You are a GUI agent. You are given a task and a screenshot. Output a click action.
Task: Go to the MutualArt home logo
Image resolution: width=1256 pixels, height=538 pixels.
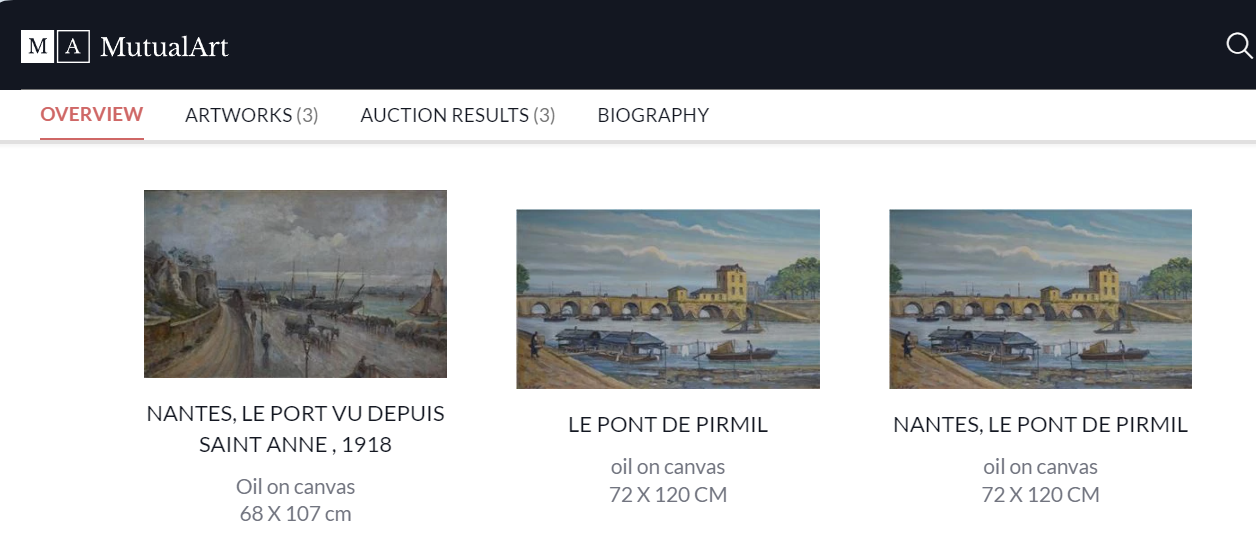125,46
